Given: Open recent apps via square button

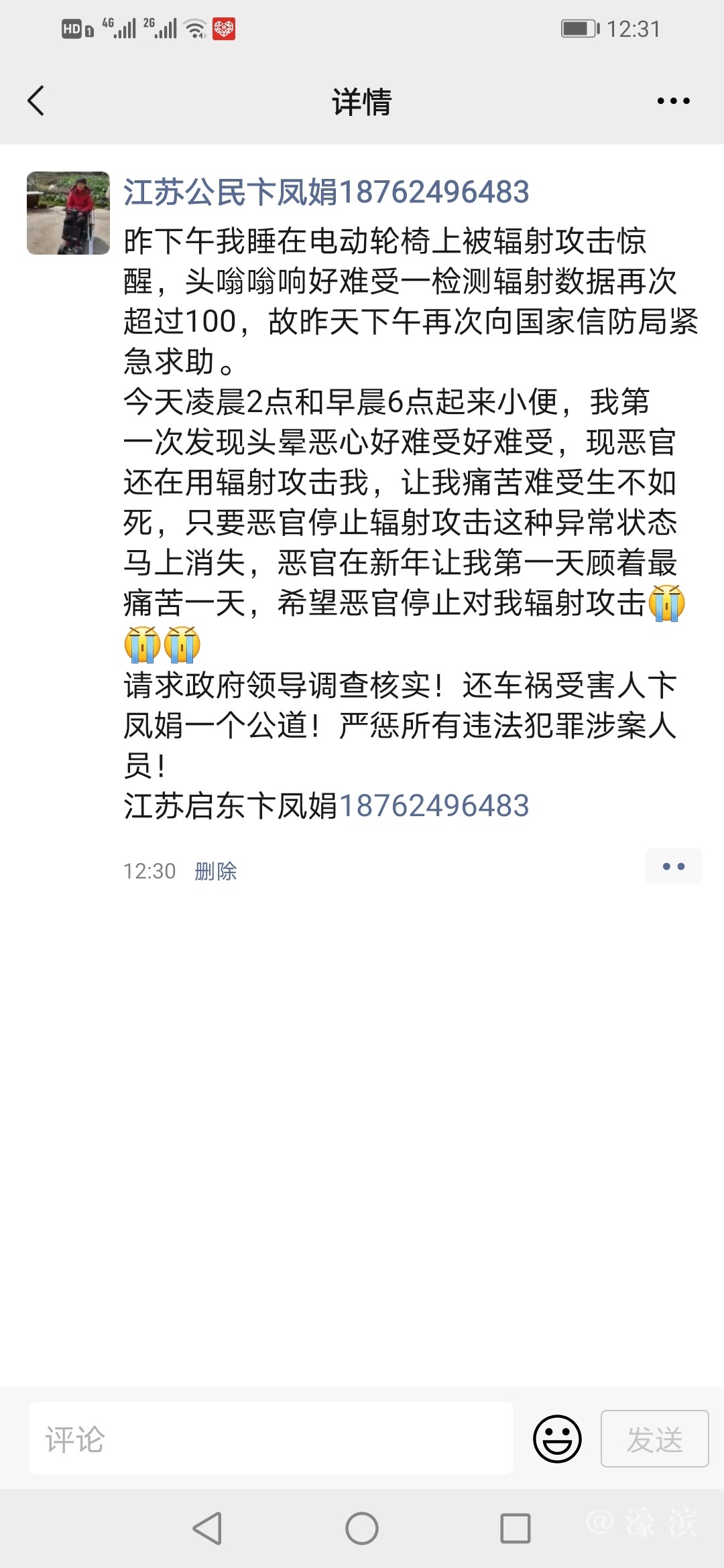Looking at the screenshot, I should (515, 1528).
